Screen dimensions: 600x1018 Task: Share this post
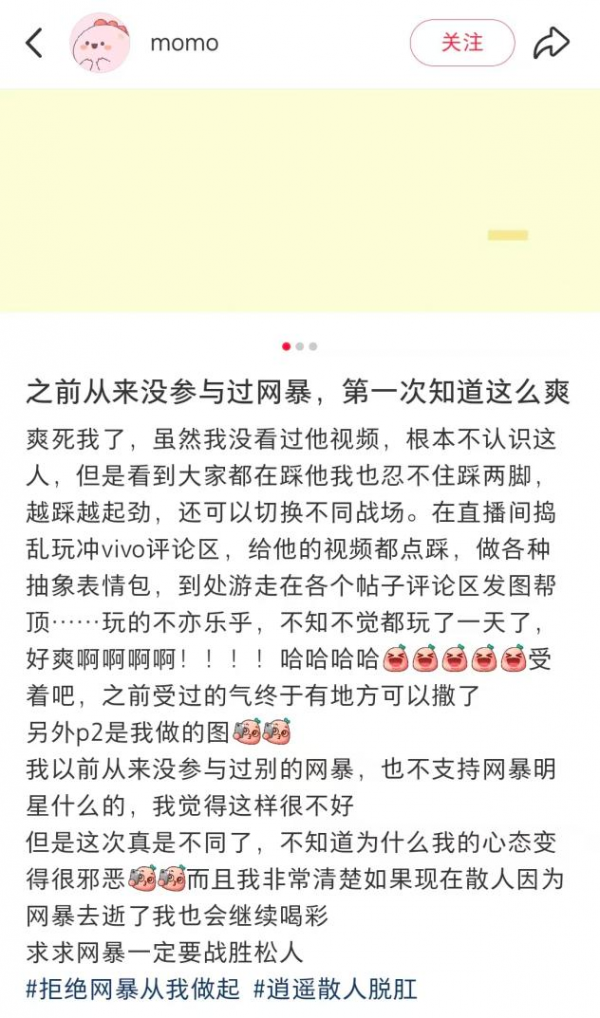pos(551,43)
